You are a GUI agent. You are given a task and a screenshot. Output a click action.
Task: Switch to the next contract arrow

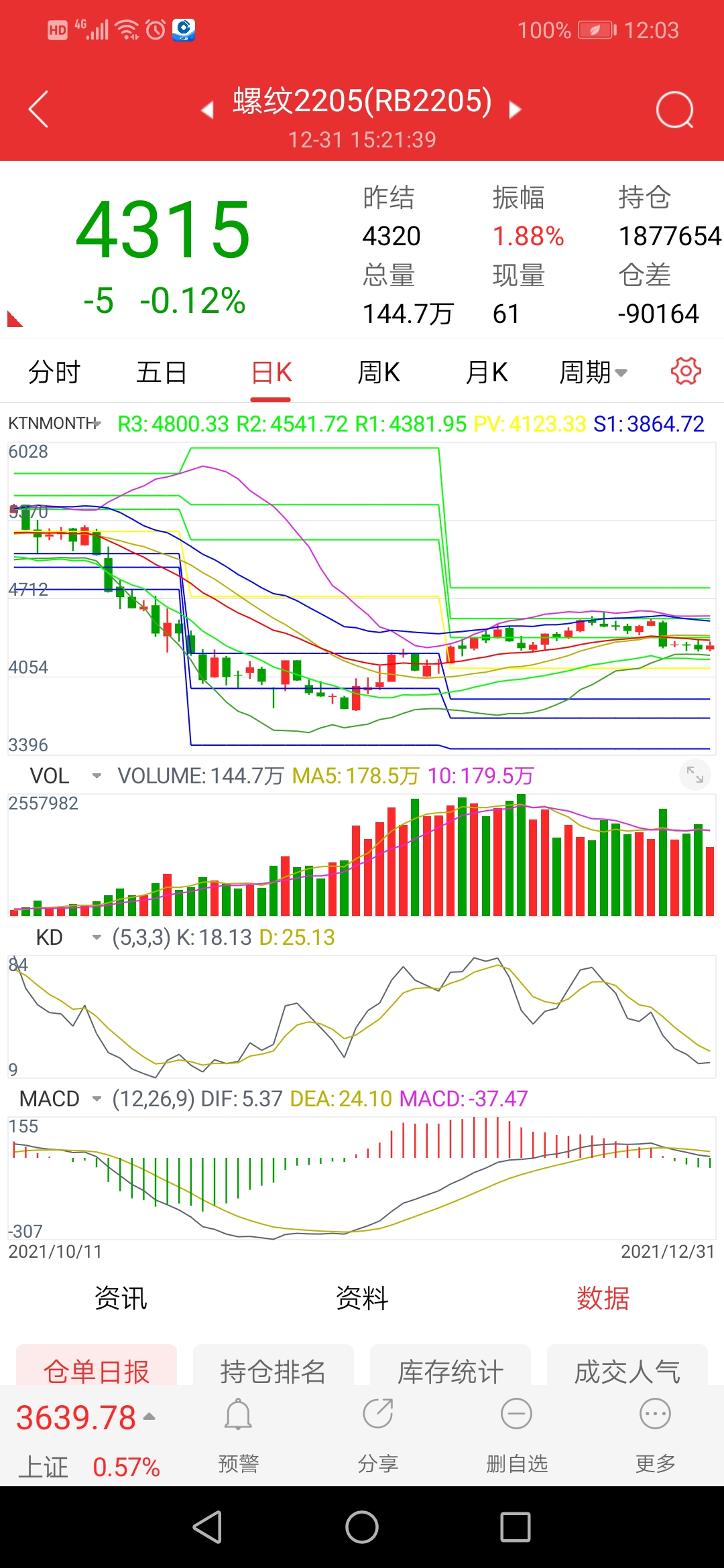pyautogui.click(x=515, y=110)
